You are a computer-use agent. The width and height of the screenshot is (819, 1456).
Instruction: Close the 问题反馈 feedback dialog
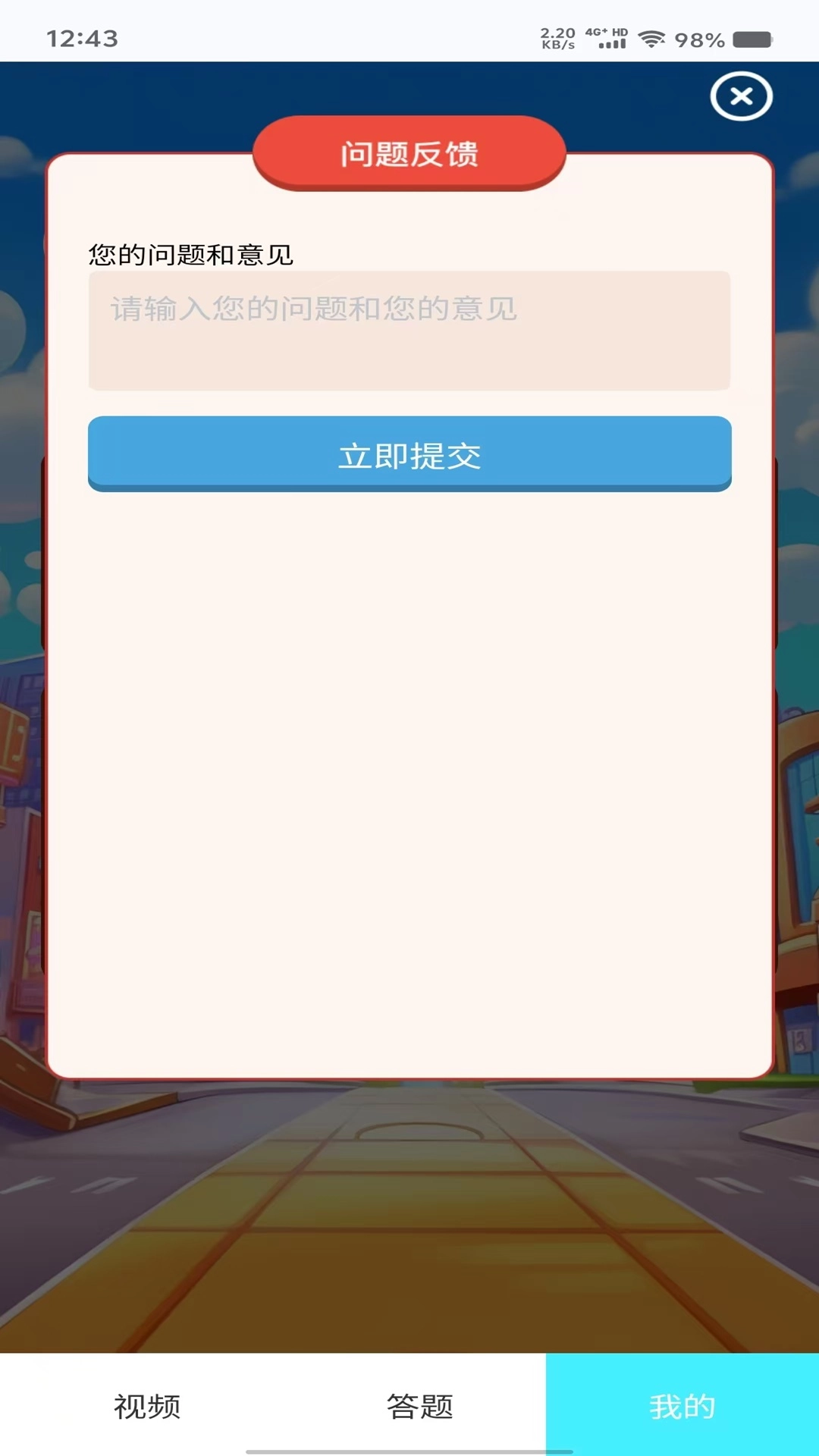coord(741,96)
